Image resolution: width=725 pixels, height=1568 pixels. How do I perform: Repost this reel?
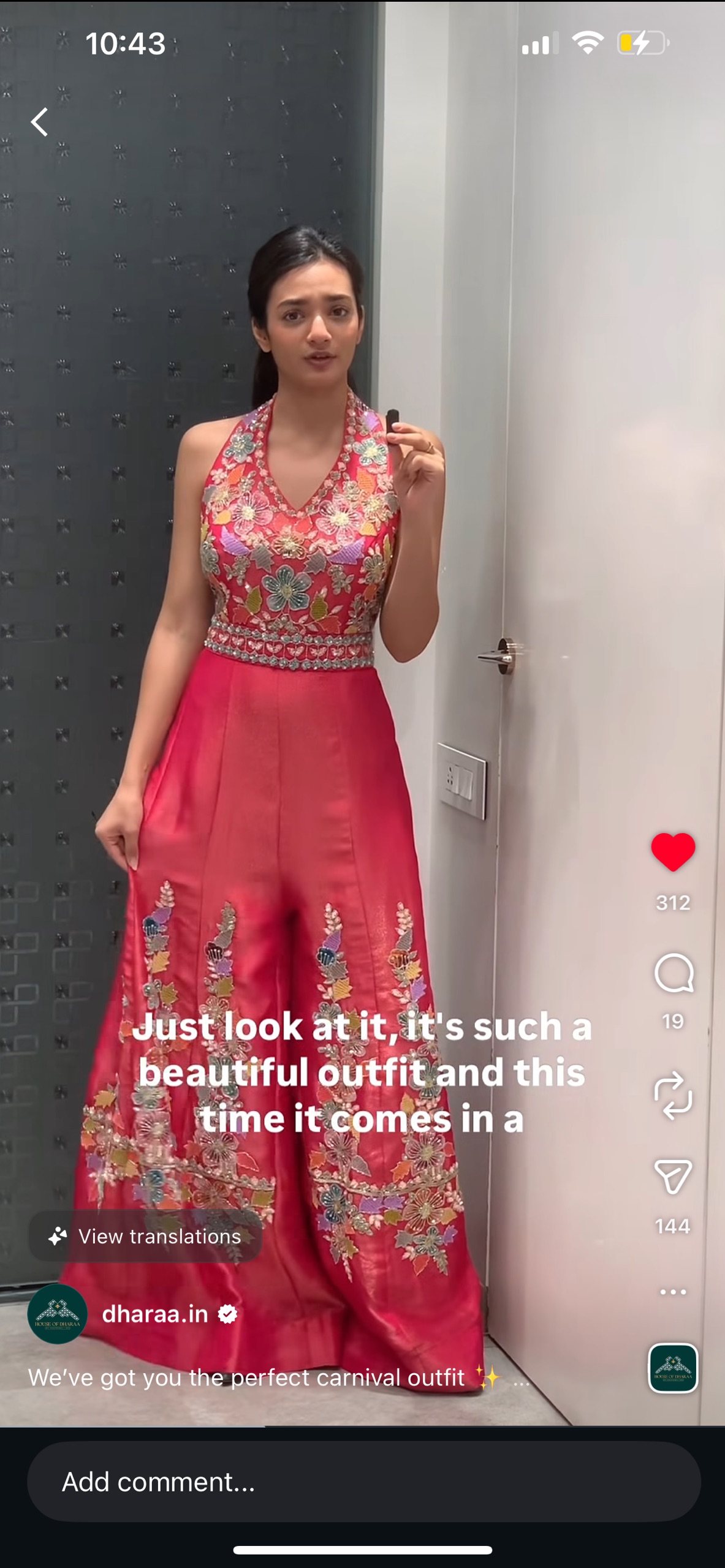[673, 1095]
